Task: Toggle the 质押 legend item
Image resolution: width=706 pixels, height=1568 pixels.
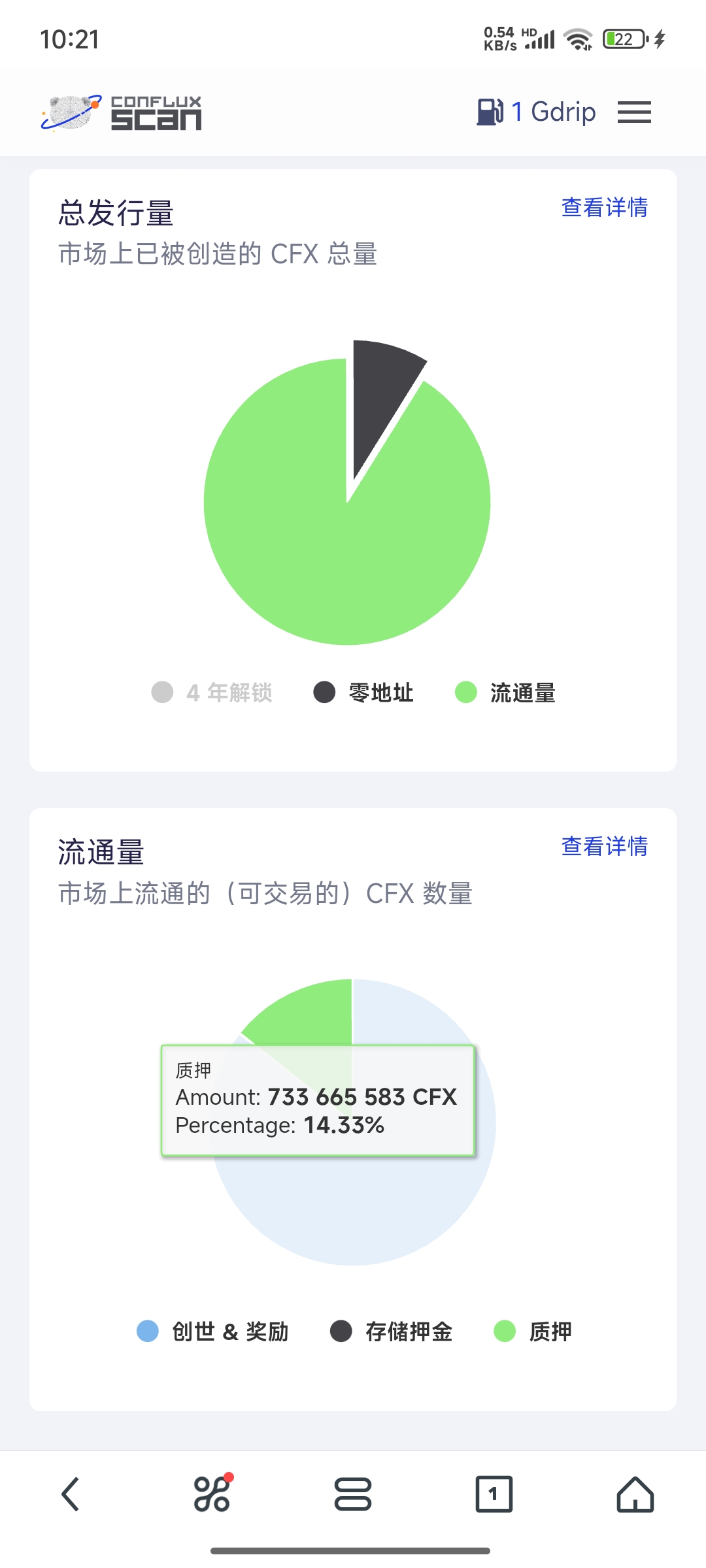Action: coord(533,1331)
